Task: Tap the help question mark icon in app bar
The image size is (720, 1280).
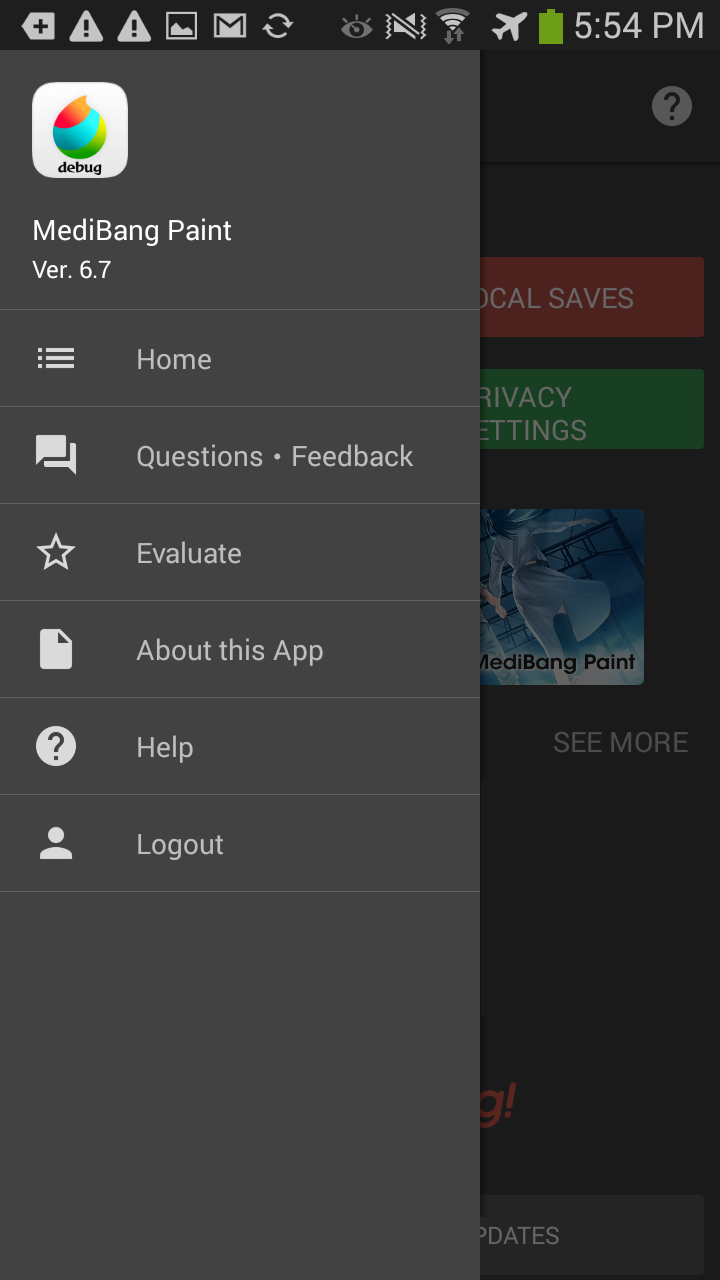Action: (672, 106)
